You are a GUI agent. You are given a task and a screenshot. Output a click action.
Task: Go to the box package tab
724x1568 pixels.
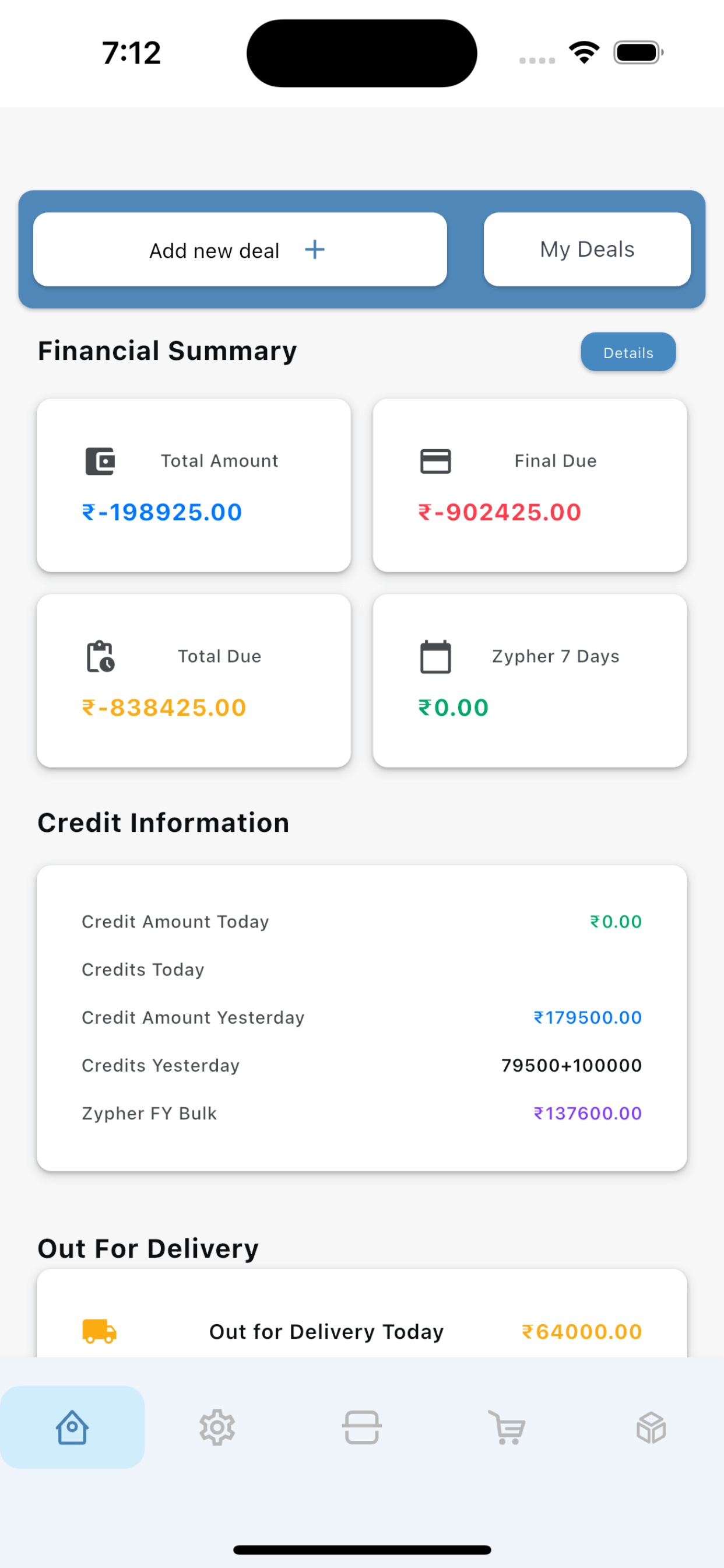pyautogui.click(x=651, y=1427)
